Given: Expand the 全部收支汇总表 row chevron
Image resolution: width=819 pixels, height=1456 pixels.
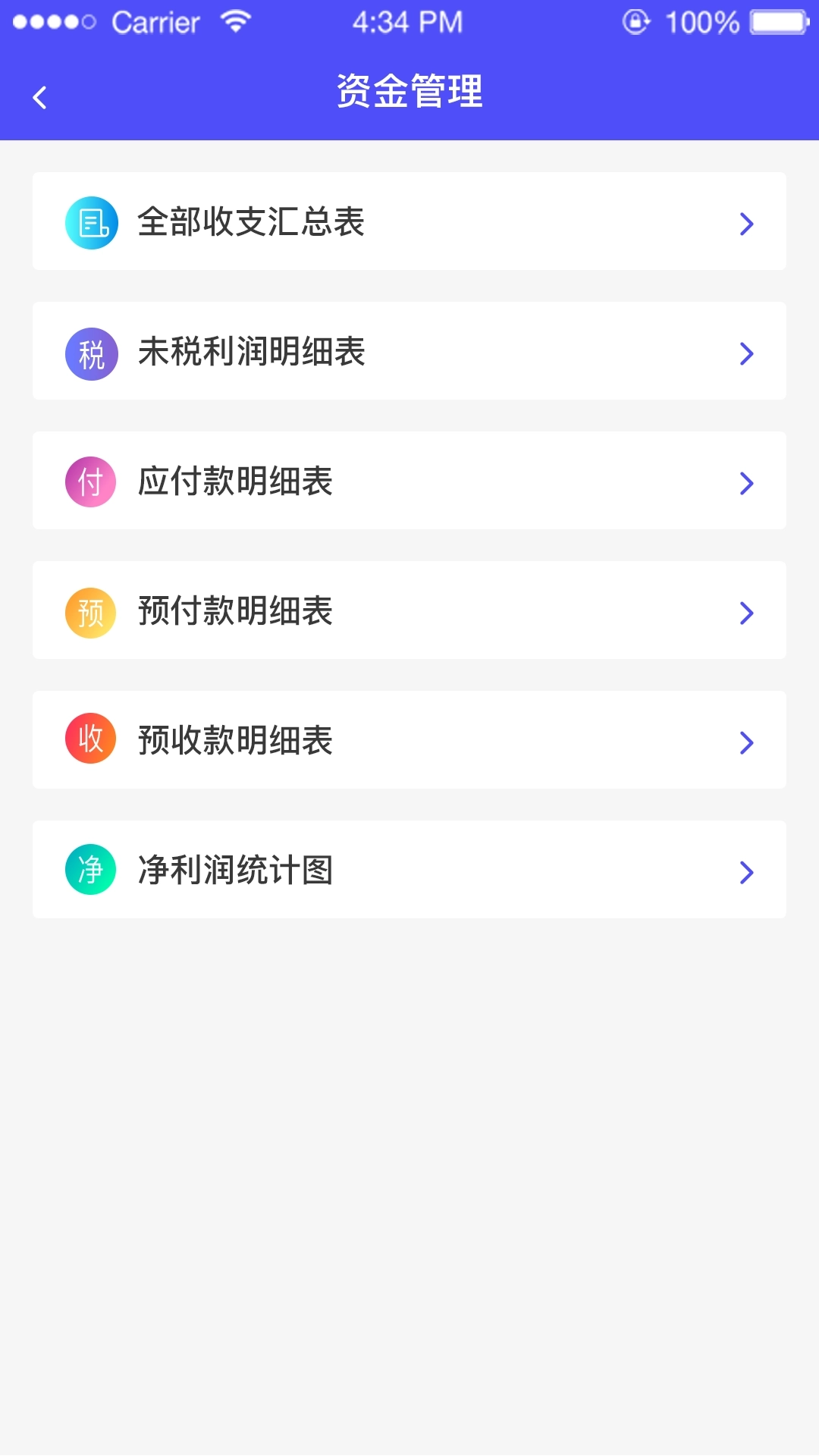Looking at the screenshot, I should [747, 222].
